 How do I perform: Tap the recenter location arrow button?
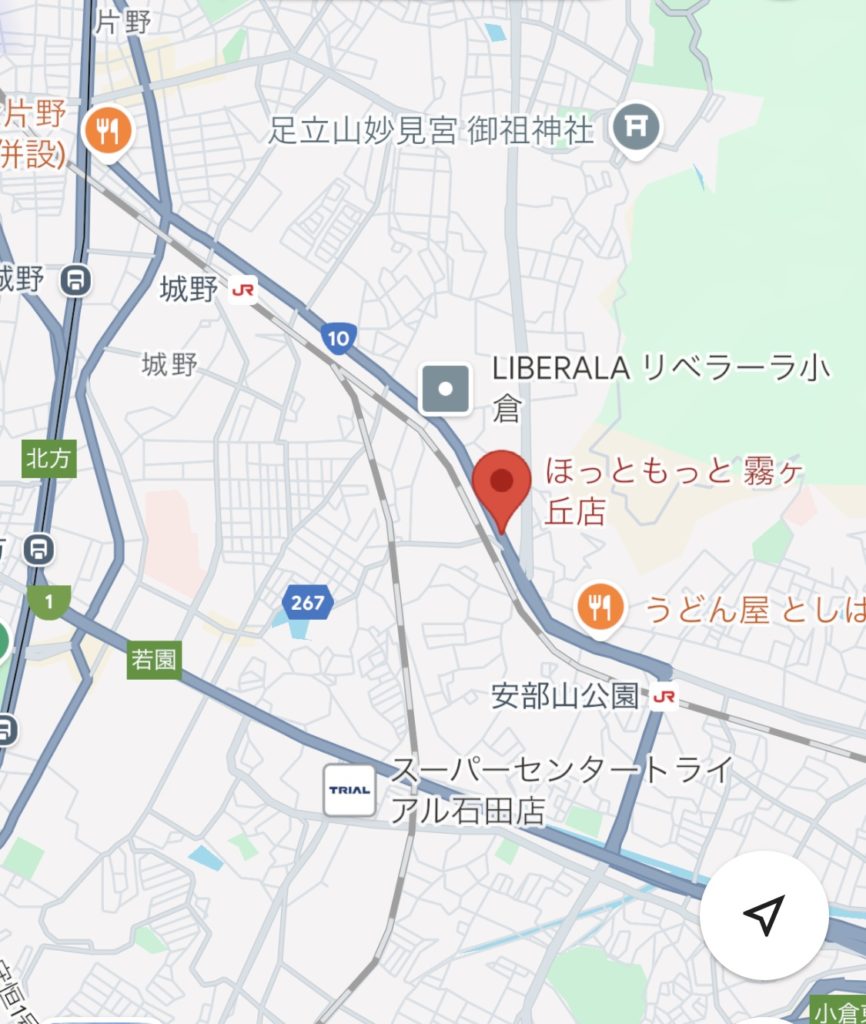tap(763, 915)
